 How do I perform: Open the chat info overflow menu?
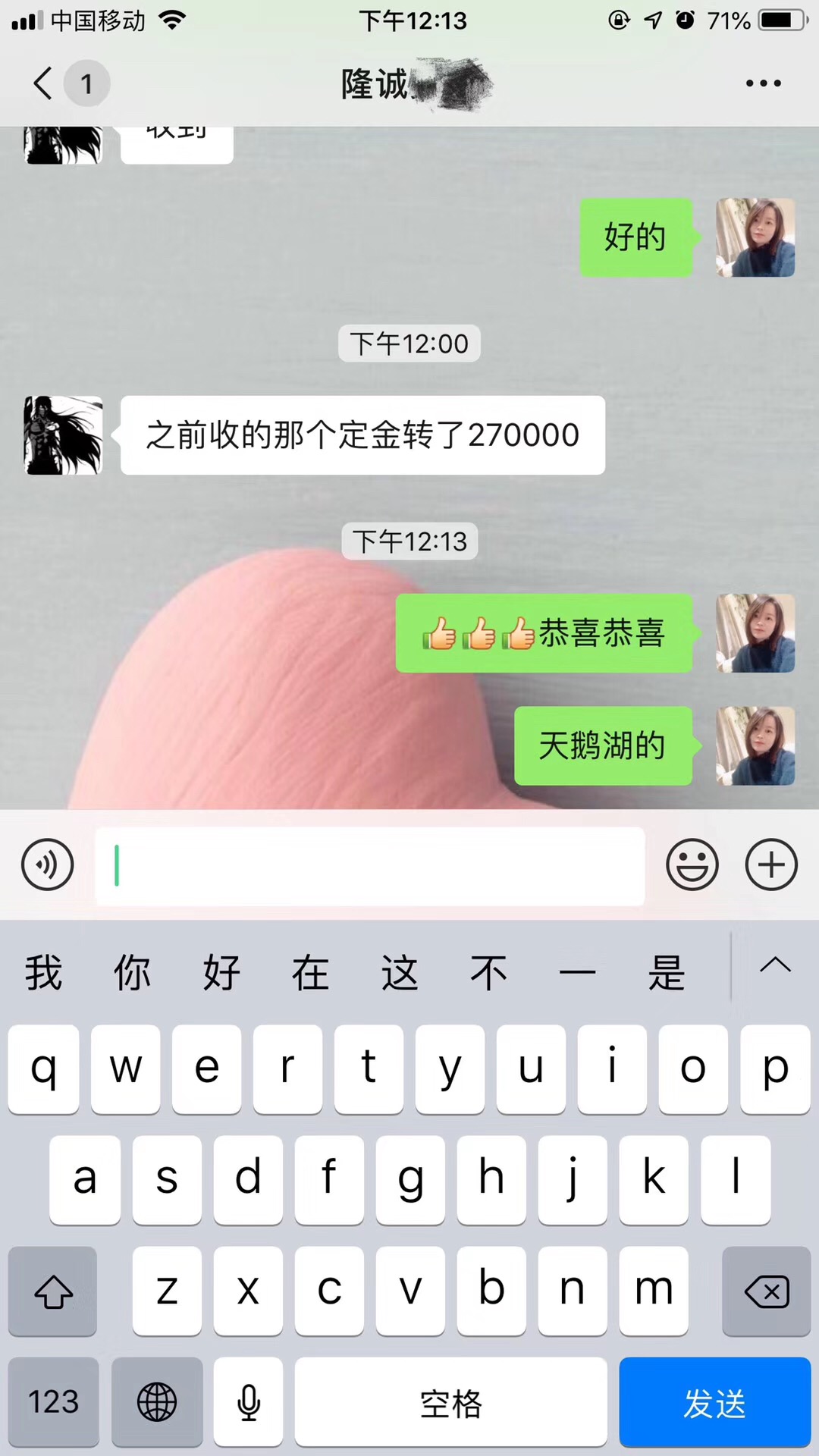pos(763,83)
